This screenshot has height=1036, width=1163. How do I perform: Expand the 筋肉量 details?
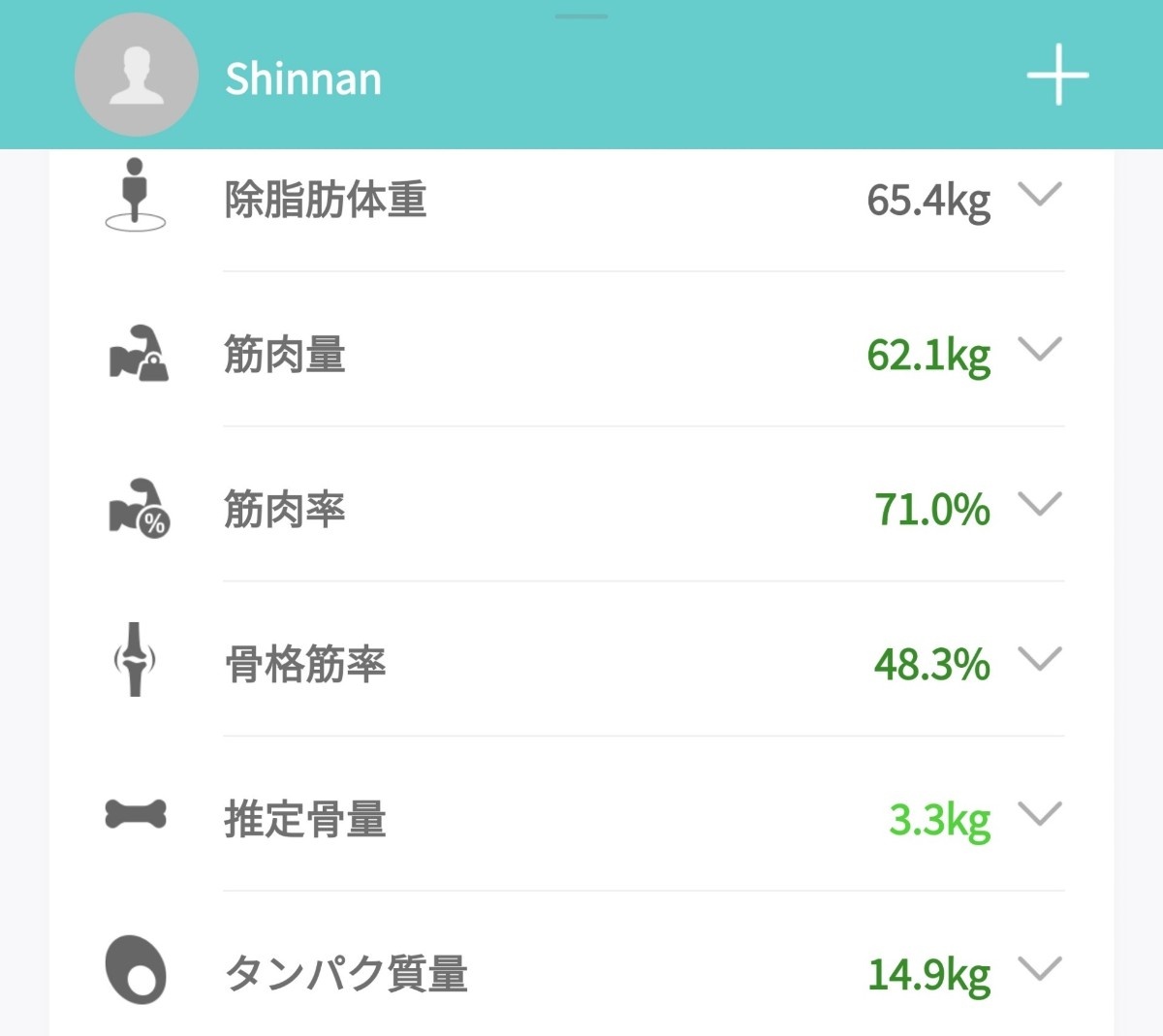(x=1041, y=350)
